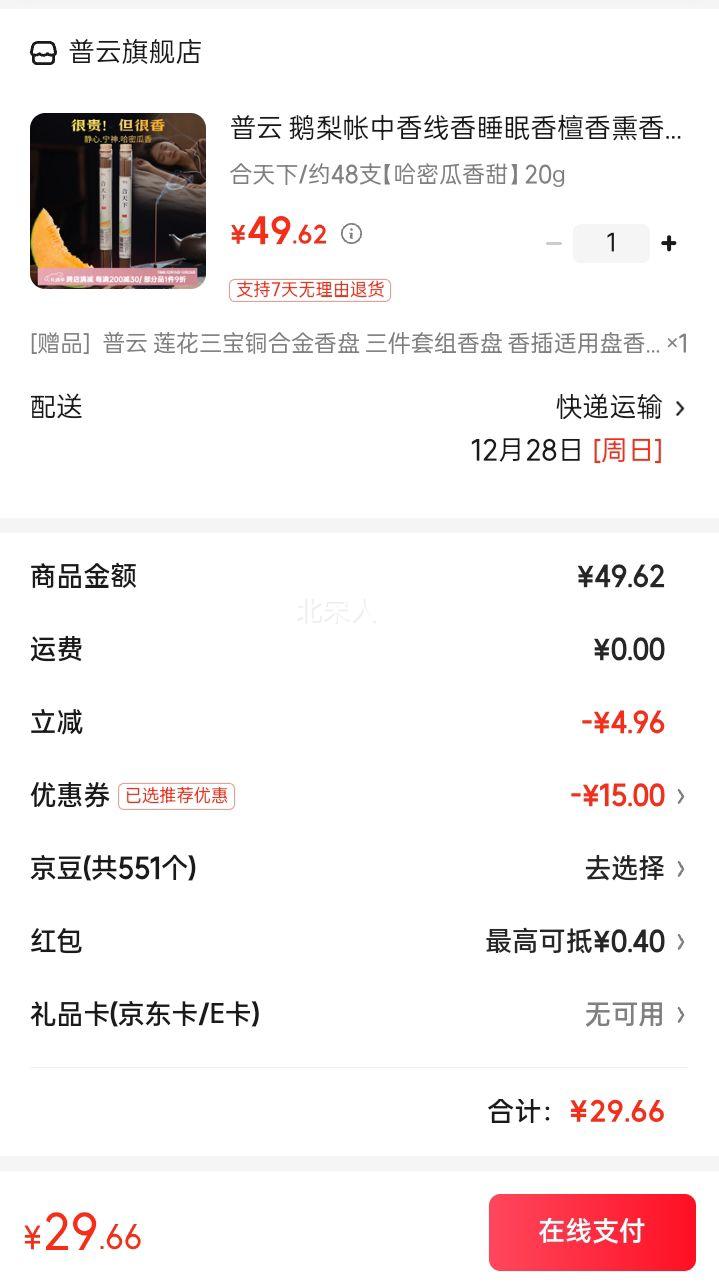This screenshot has width=719, height=1286.
Task: Increase quantity with the plus button
Action: pyautogui.click(x=669, y=243)
